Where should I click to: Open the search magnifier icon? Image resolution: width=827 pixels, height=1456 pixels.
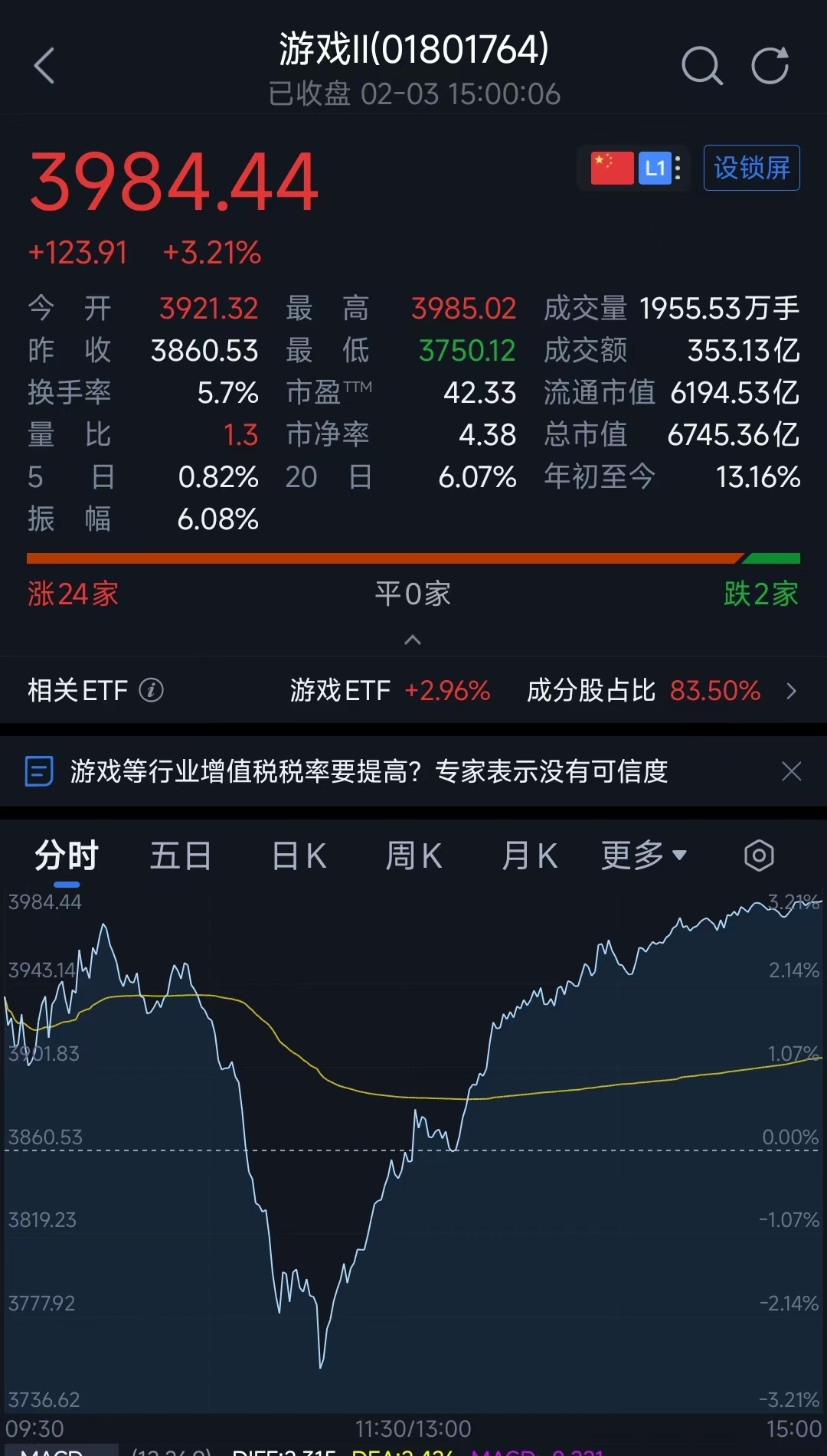click(701, 66)
